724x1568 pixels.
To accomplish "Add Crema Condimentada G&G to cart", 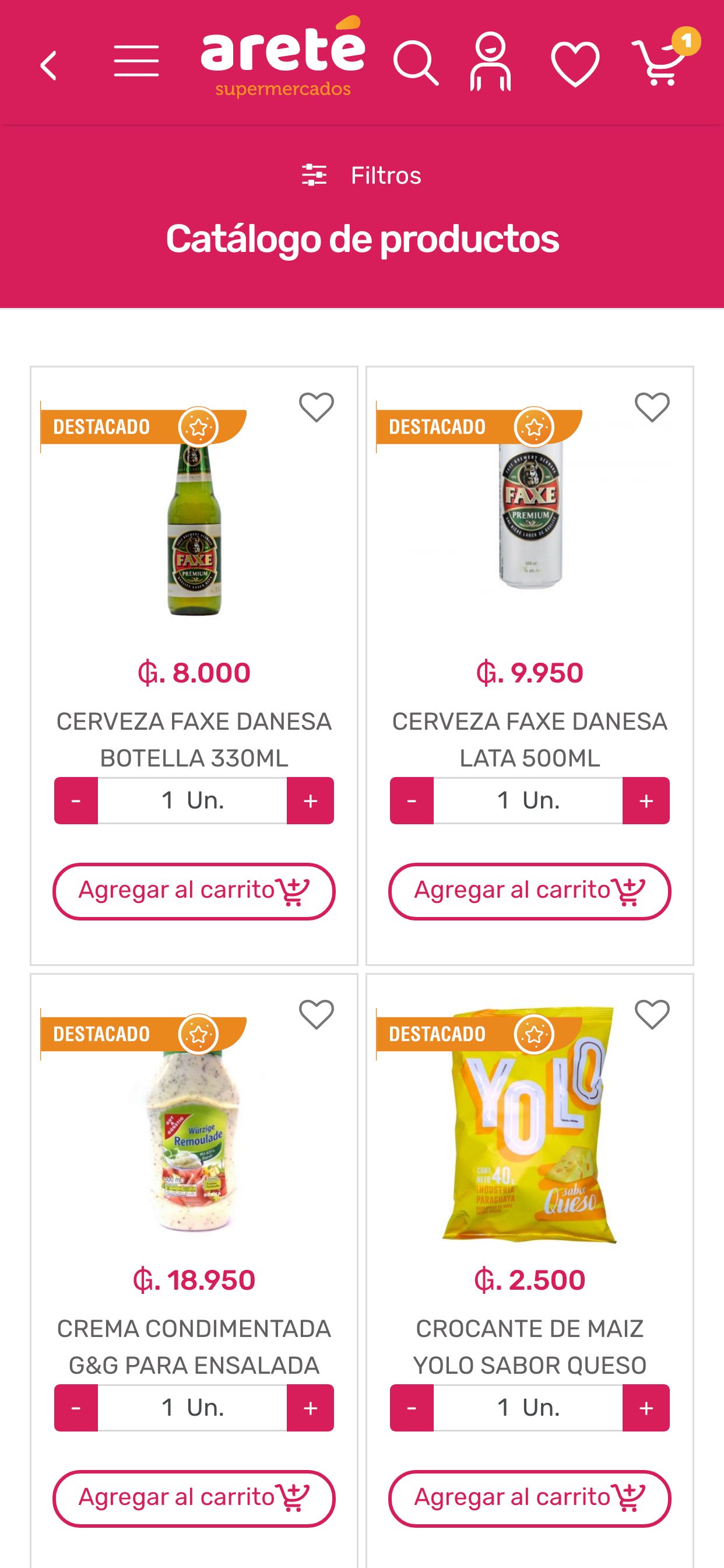I will (x=194, y=1499).
